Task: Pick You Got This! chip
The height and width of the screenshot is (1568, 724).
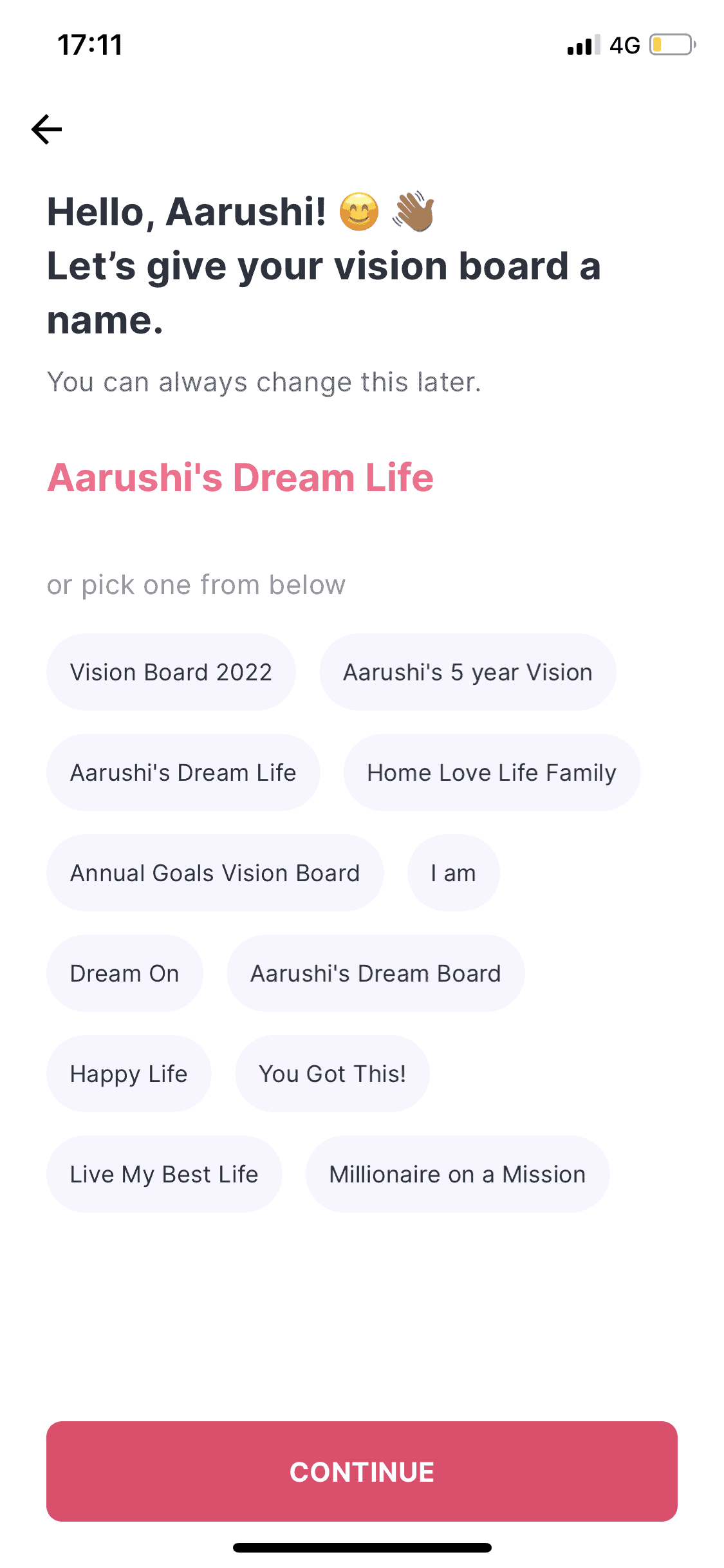Action: coord(332,1074)
